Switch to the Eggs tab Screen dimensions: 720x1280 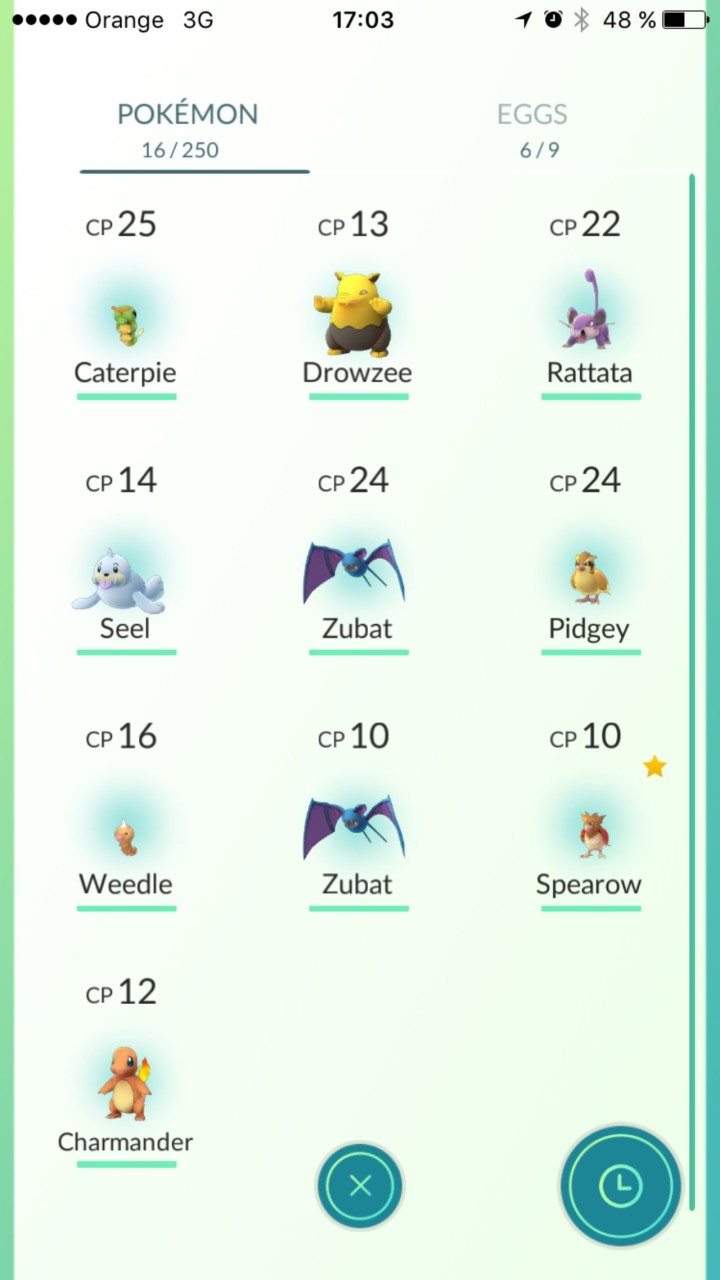tap(531, 130)
